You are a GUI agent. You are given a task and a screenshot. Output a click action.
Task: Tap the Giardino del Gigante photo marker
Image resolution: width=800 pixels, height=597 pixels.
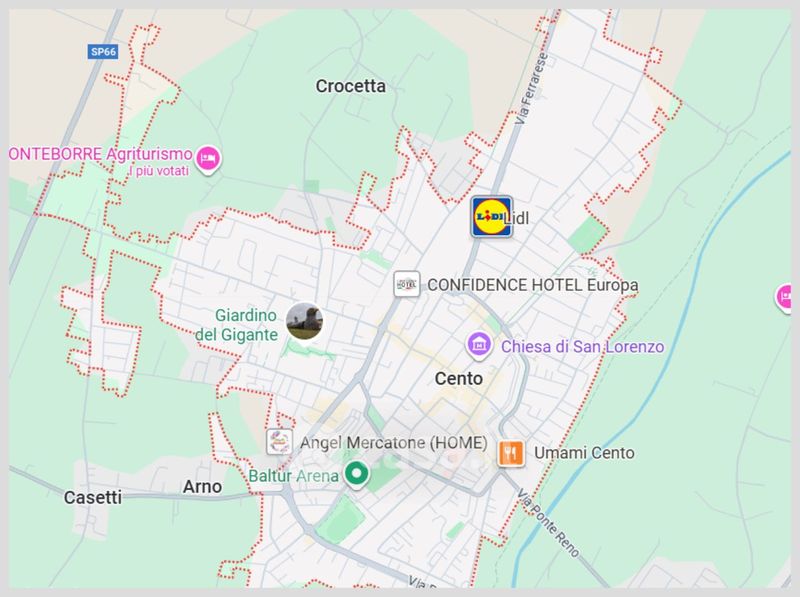(x=304, y=321)
